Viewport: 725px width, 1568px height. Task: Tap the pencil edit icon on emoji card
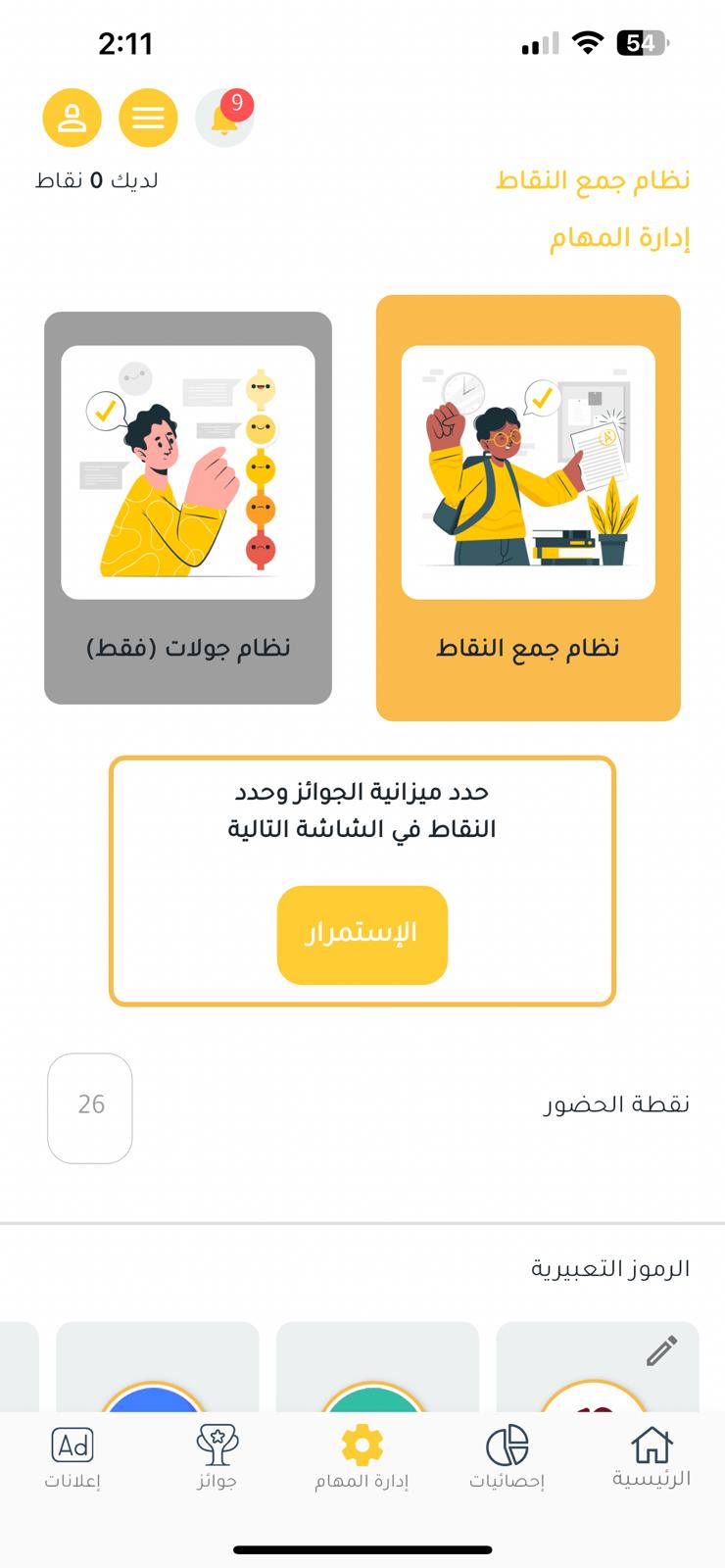662,1350
